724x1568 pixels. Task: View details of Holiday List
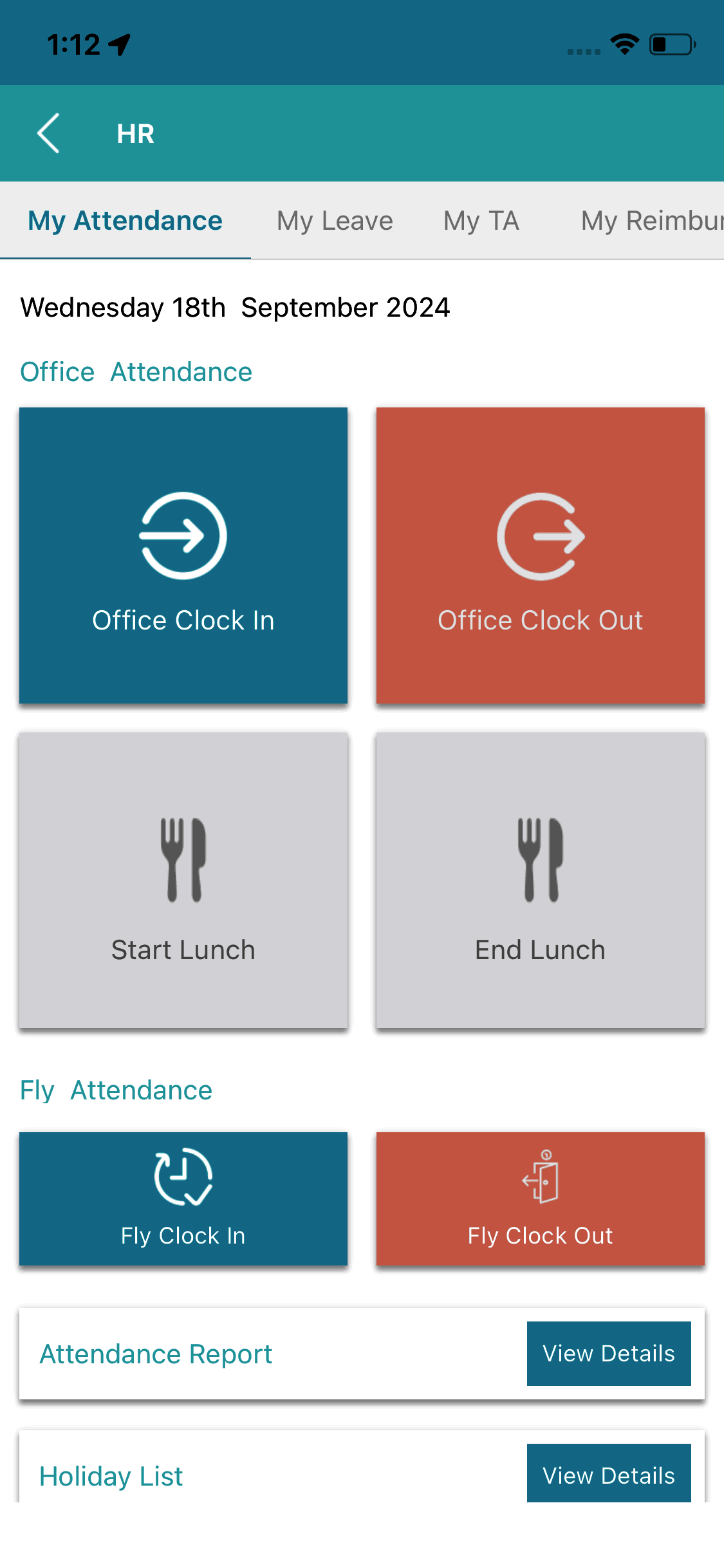pyautogui.click(x=609, y=1474)
